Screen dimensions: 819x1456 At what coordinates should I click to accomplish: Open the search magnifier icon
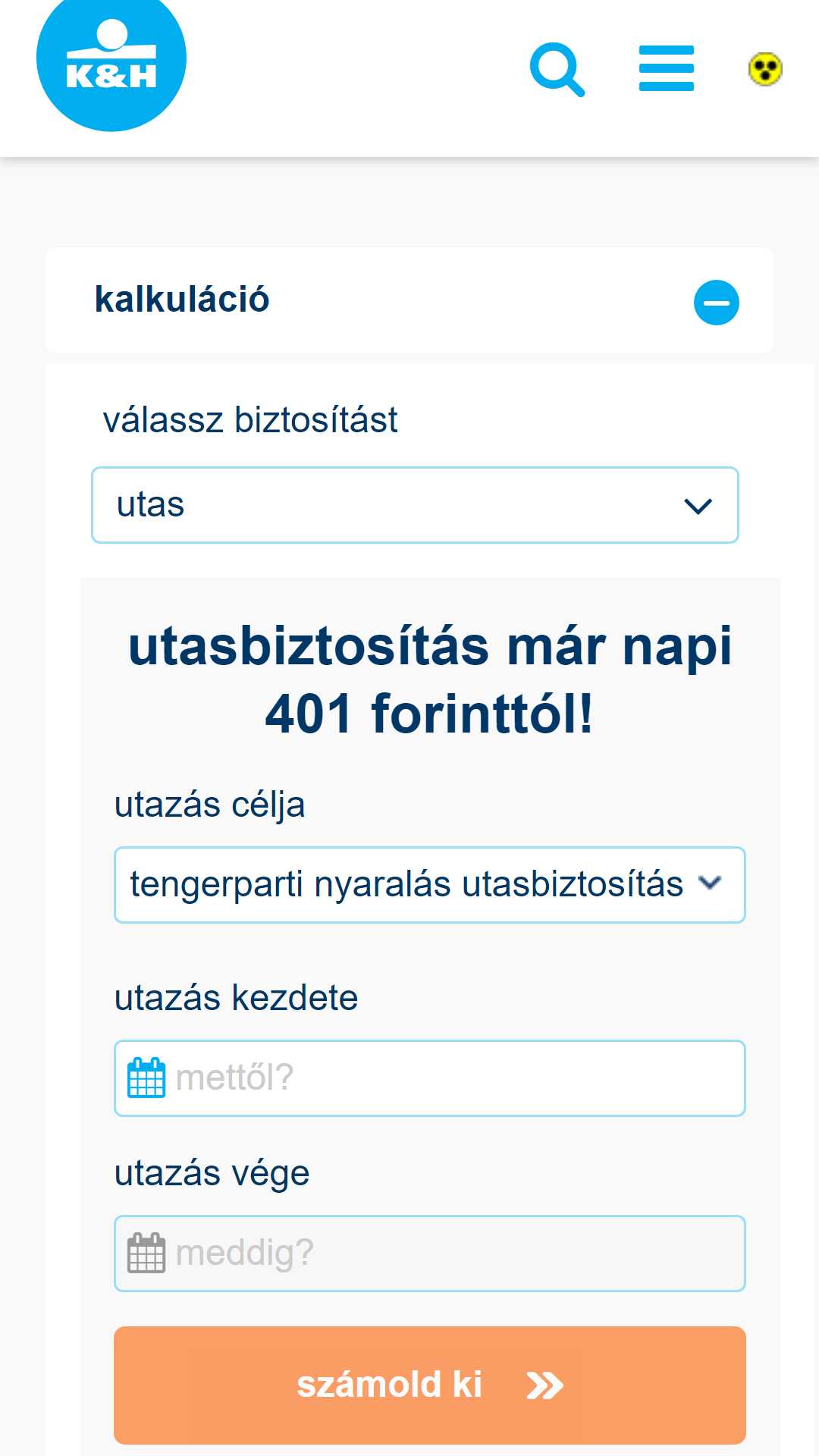pyautogui.click(x=557, y=70)
